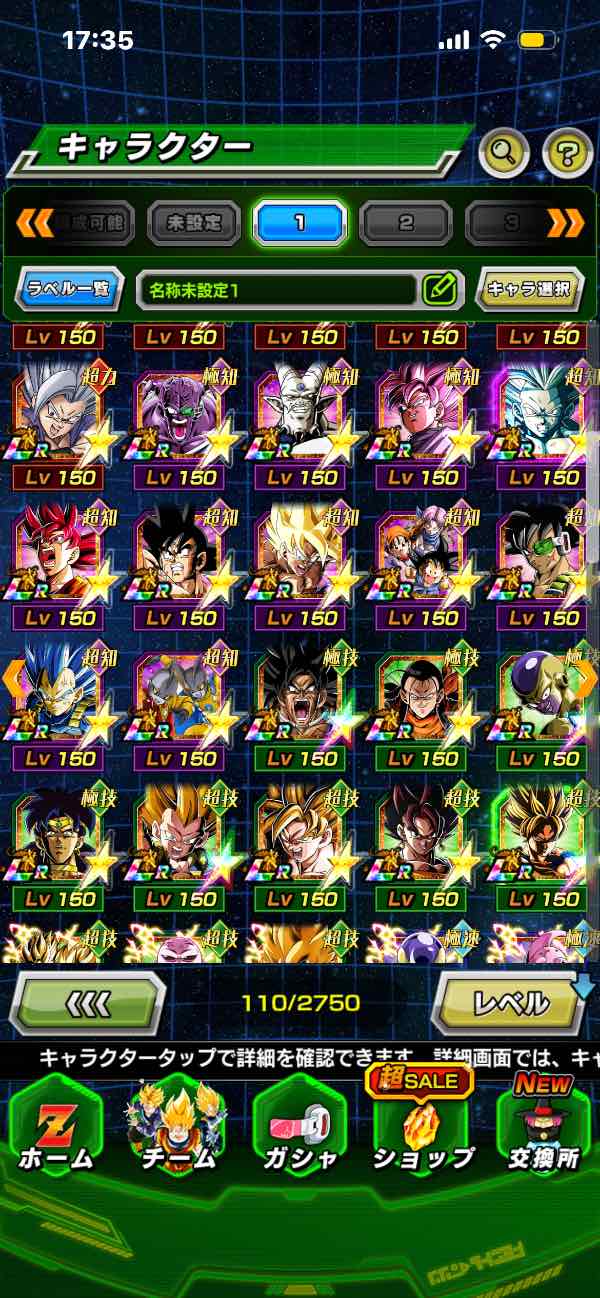Tap the green back arrows button
Image resolution: width=600 pixels, height=1298 pixels.
86,1002
